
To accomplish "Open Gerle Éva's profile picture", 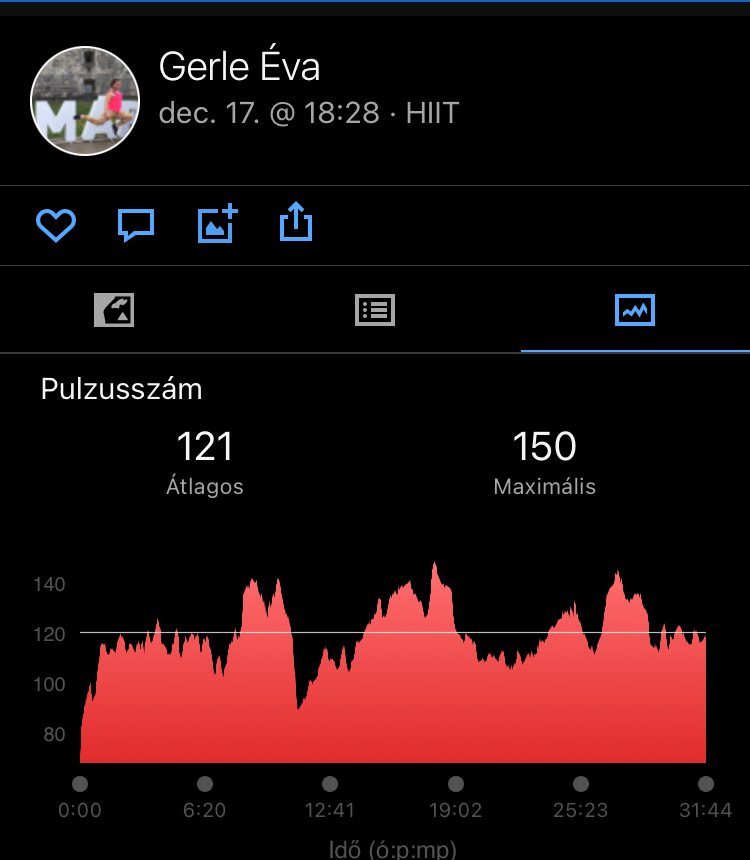I will [x=85, y=101].
